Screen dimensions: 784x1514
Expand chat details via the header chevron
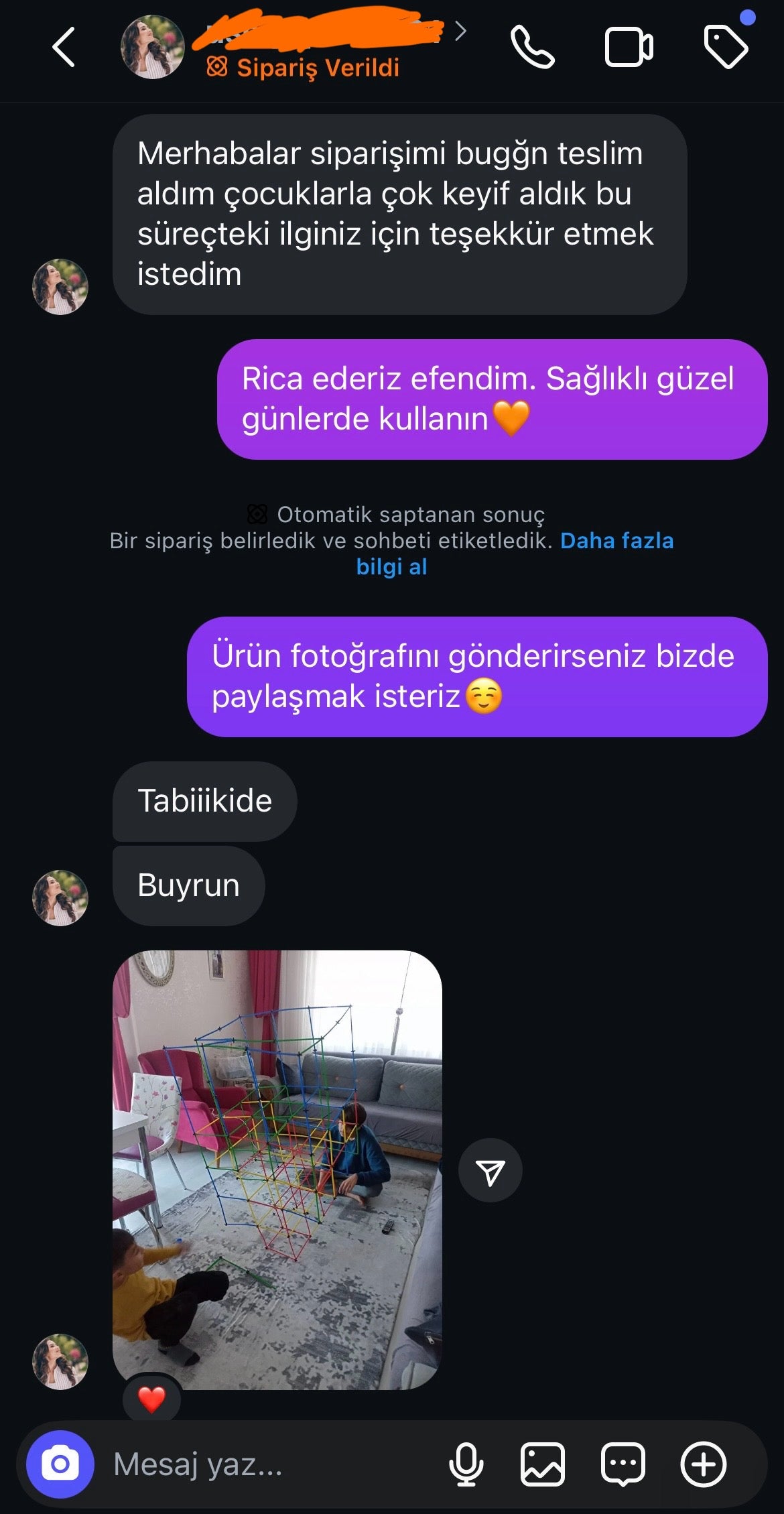click(x=460, y=31)
